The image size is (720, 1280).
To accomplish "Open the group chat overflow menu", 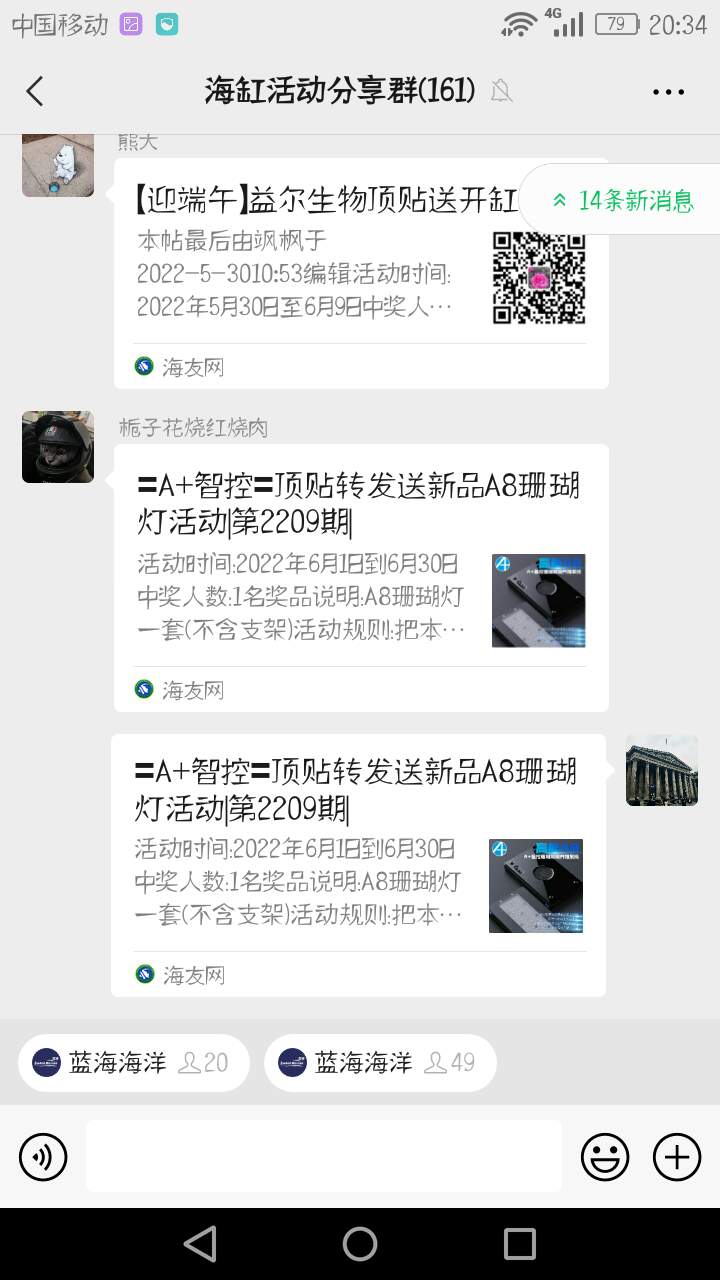I will click(x=668, y=91).
